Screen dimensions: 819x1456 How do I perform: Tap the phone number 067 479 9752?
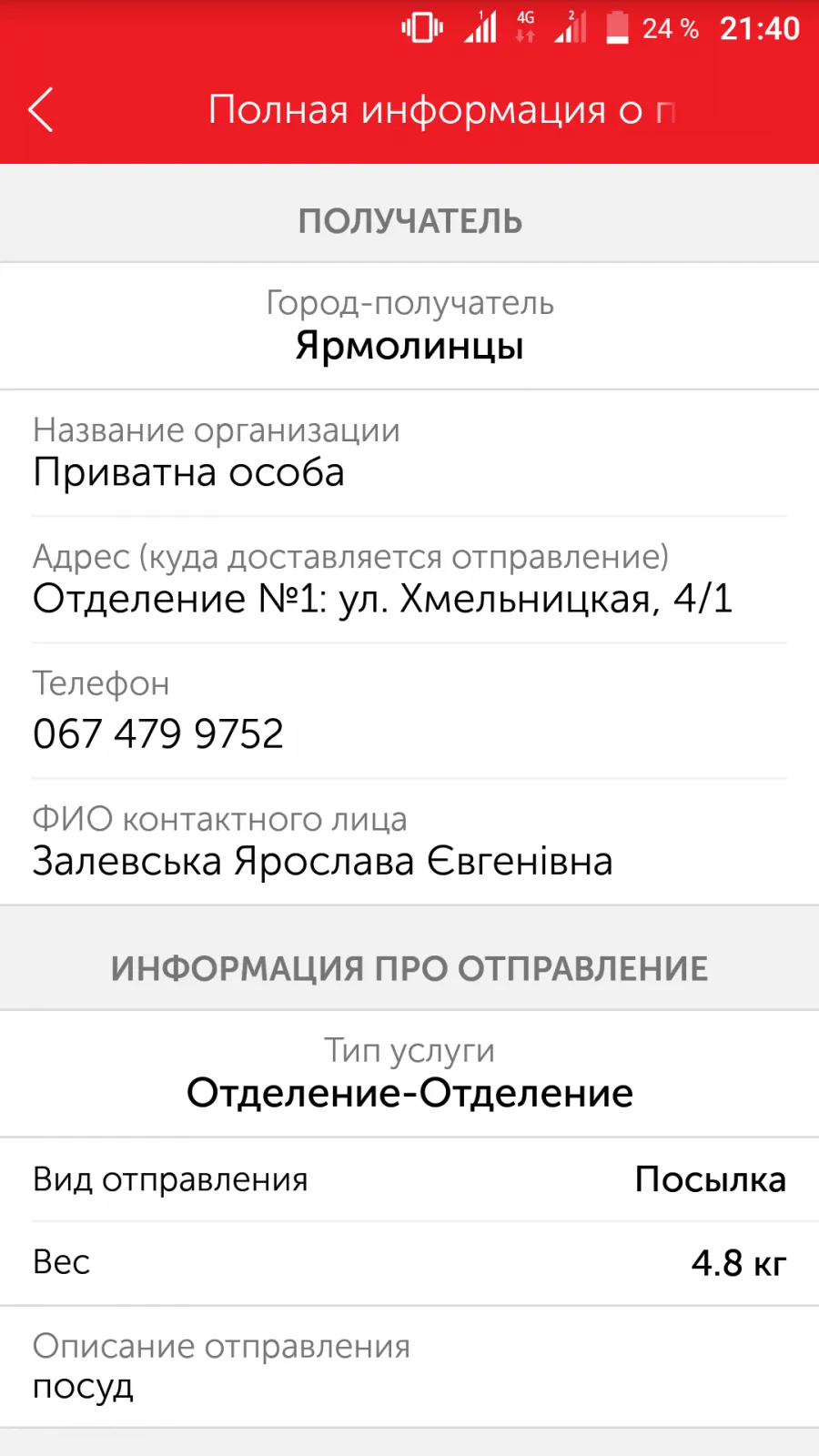[158, 734]
